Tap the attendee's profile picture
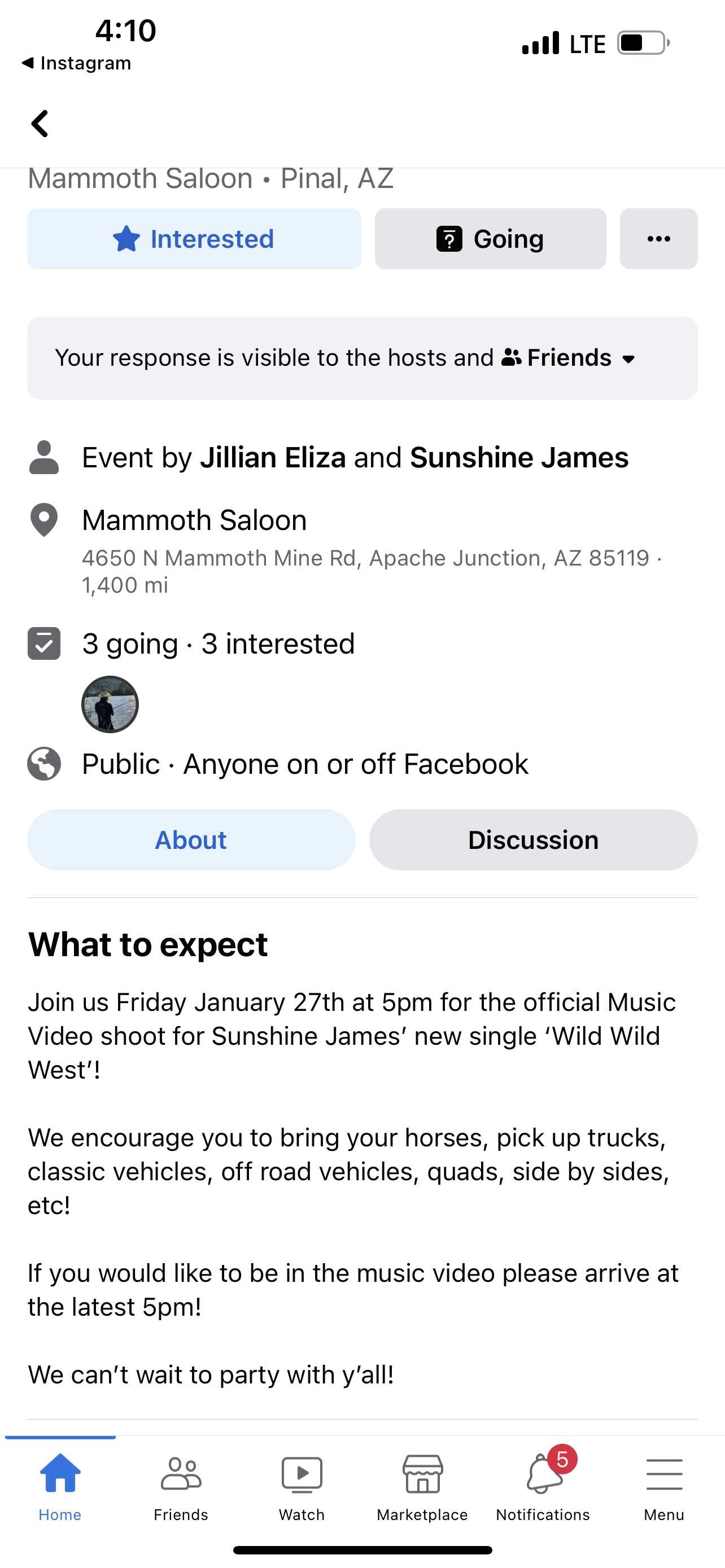Viewport: 725px width, 1568px height. [x=110, y=704]
